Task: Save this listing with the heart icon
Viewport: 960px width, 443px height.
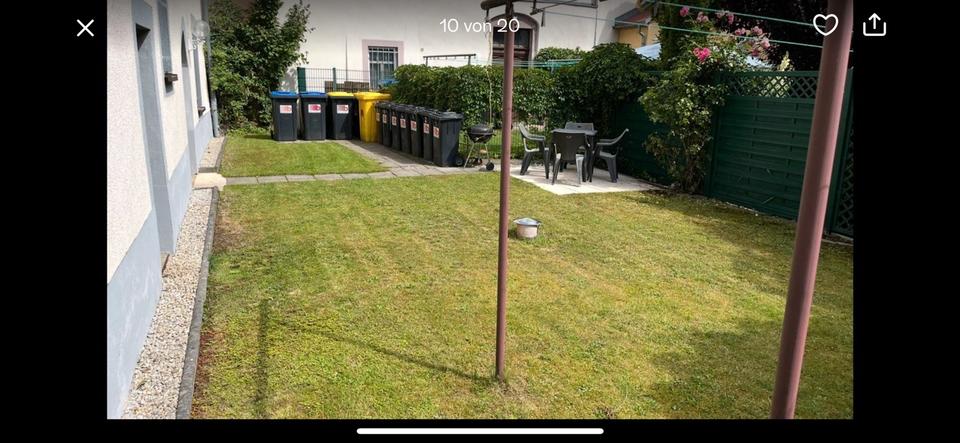Action: click(825, 25)
